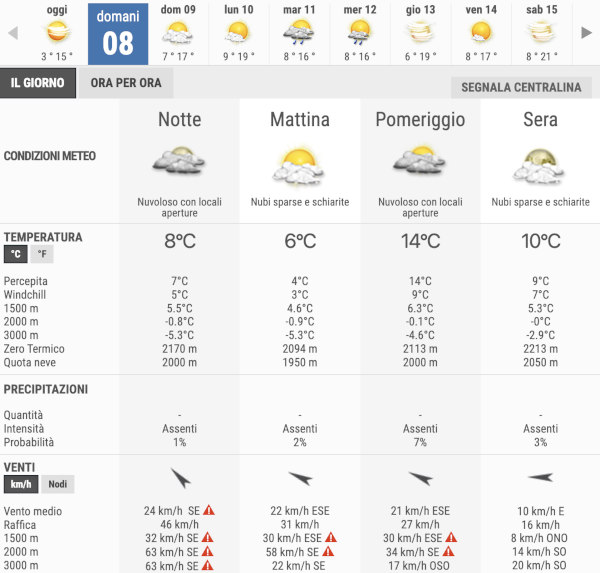
Task: Open forecast for mar 11
Action: 298,33
